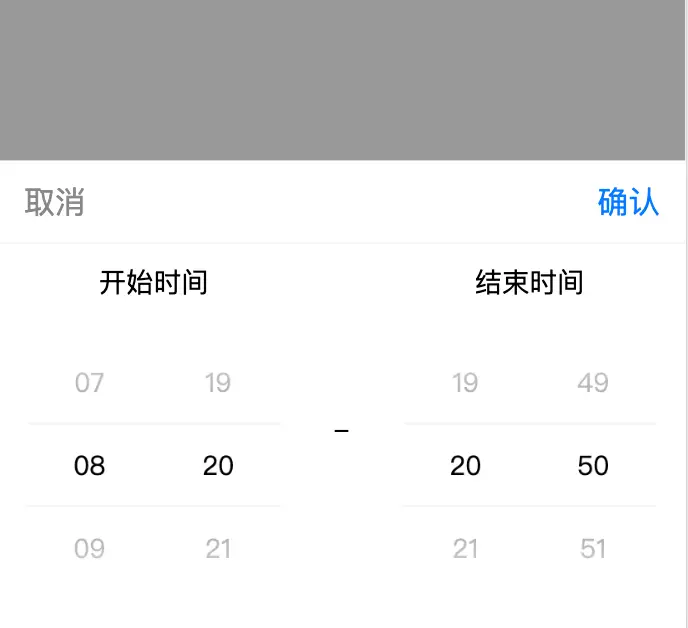Select 21 in the start minute wheel
688x628 pixels.
click(218, 548)
